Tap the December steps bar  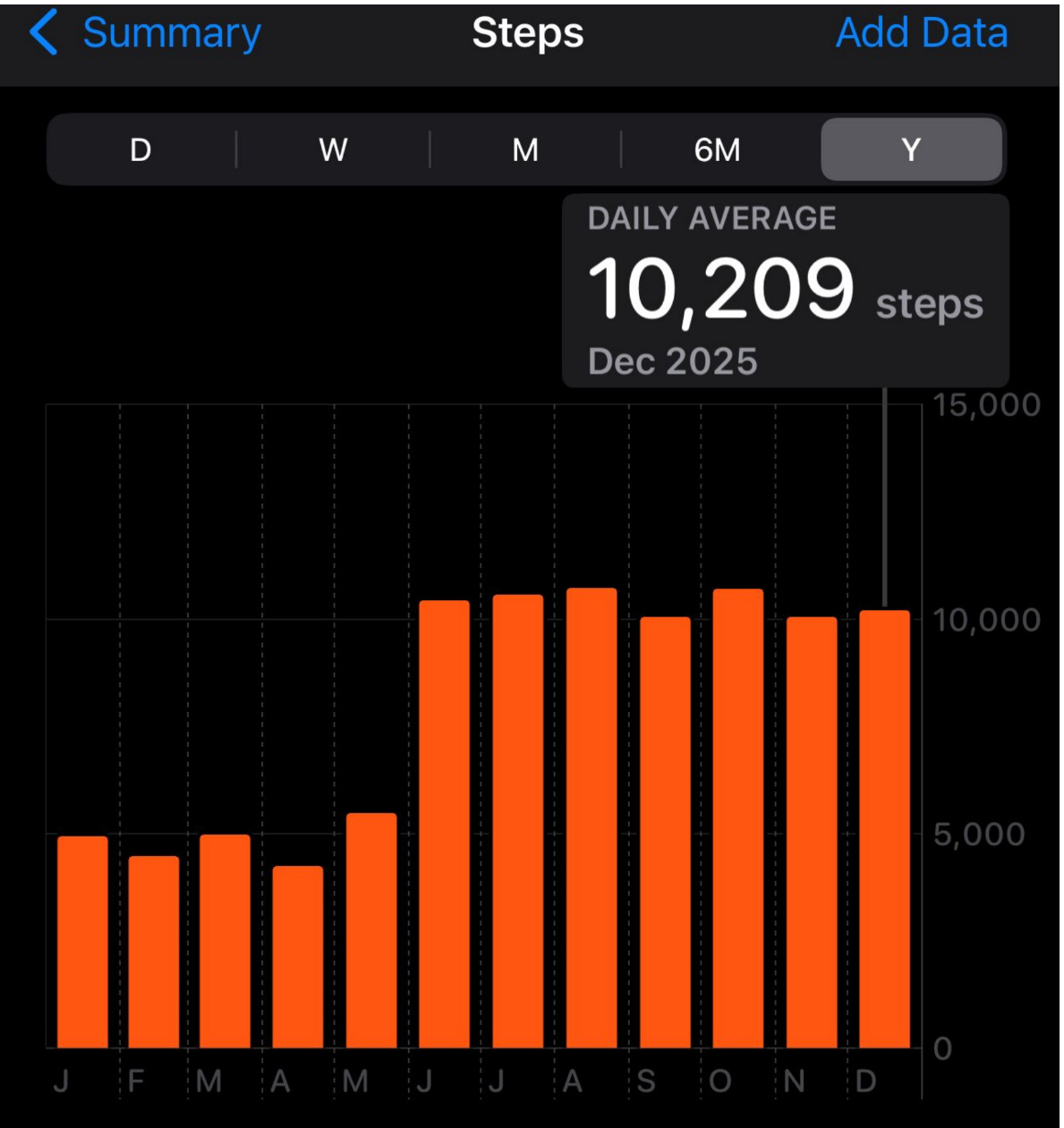885,828
